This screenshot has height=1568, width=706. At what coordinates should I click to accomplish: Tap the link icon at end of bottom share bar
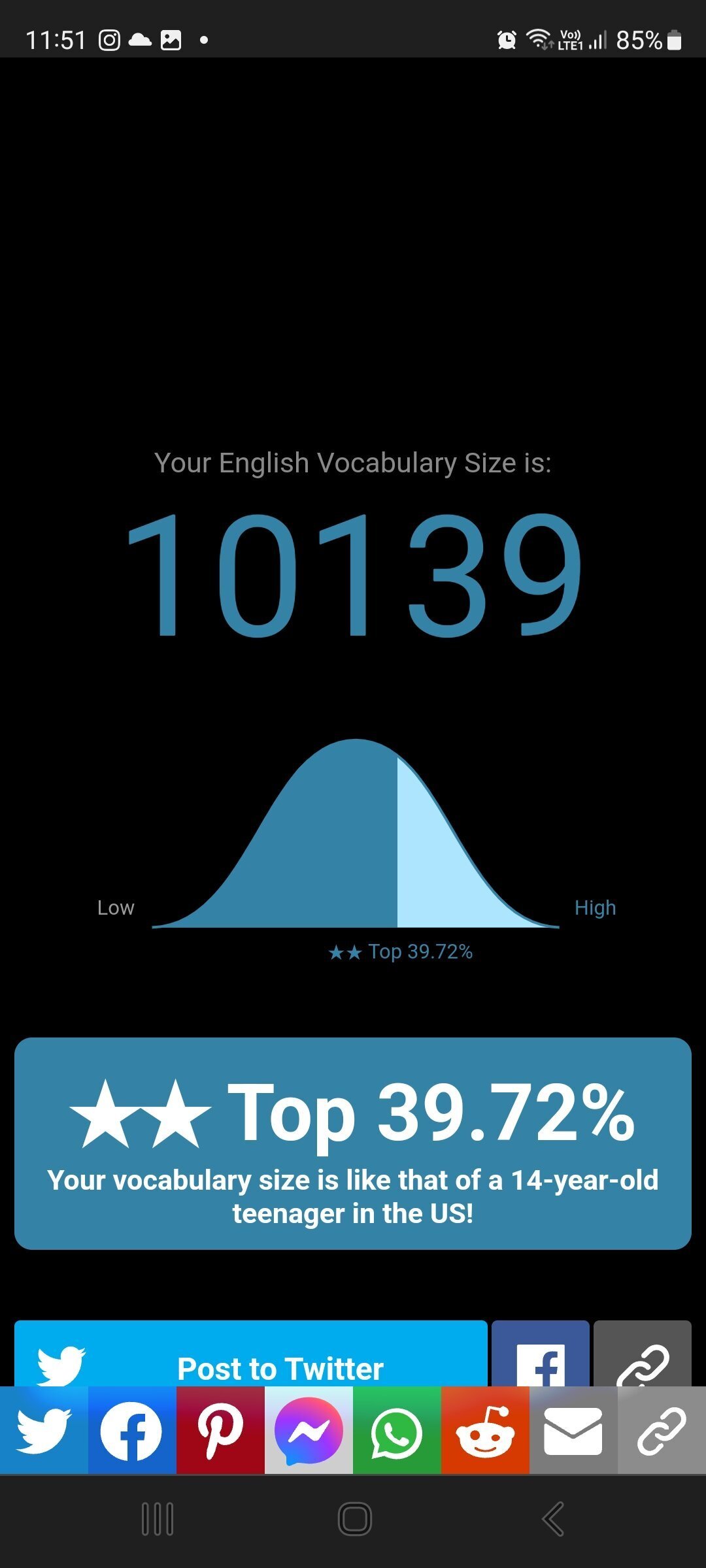click(662, 1430)
